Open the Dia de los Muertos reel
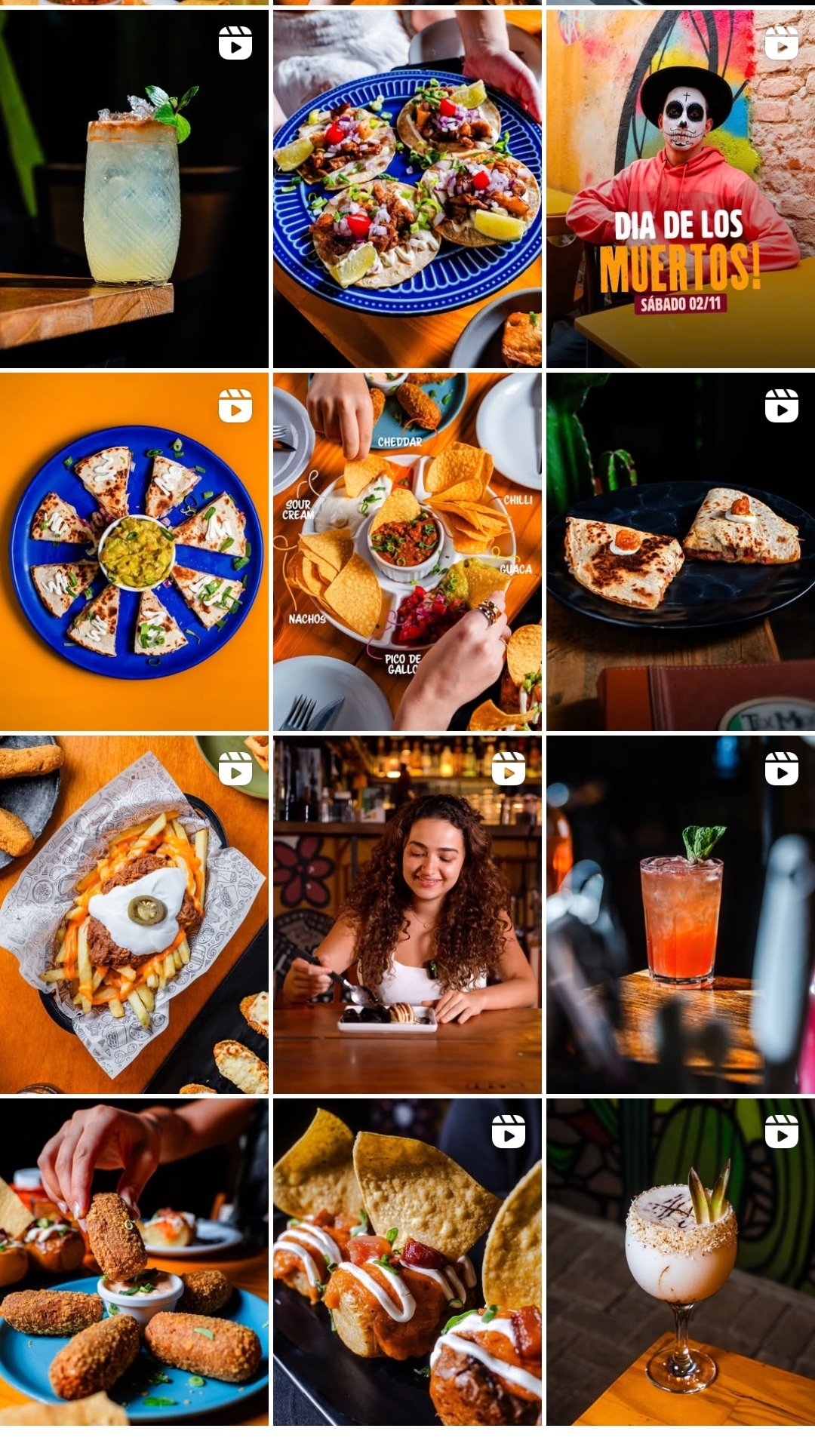The width and height of the screenshot is (815, 1456). click(680, 189)
